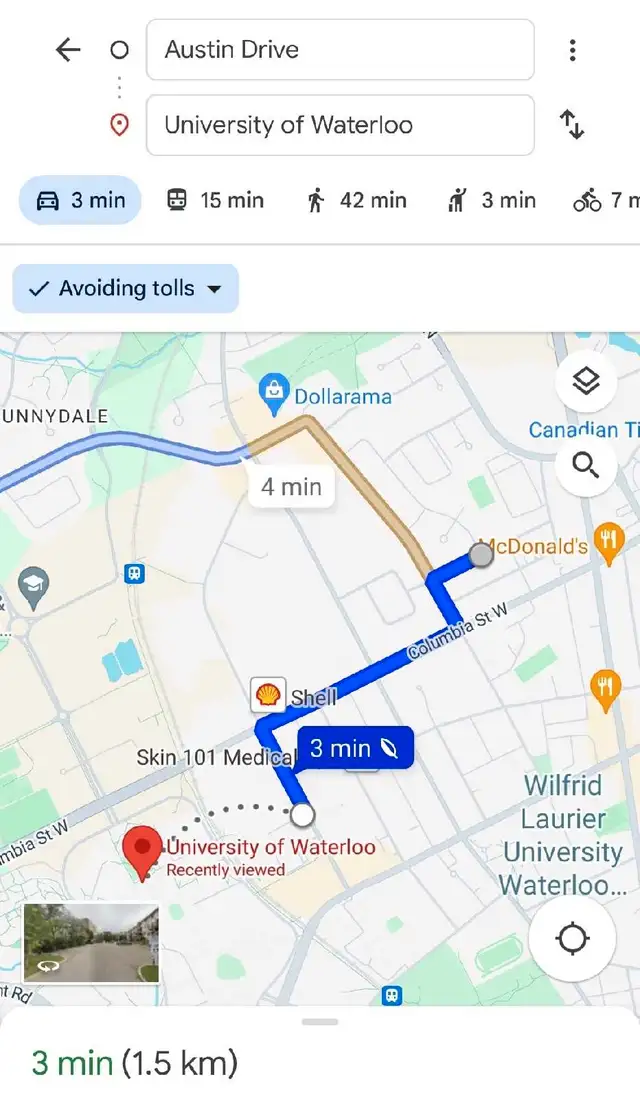Image resolution: width=640 pixels, height=1099 pixels.
Task: Edit the Austin Drive starting point
Action: tap(340, 50)
